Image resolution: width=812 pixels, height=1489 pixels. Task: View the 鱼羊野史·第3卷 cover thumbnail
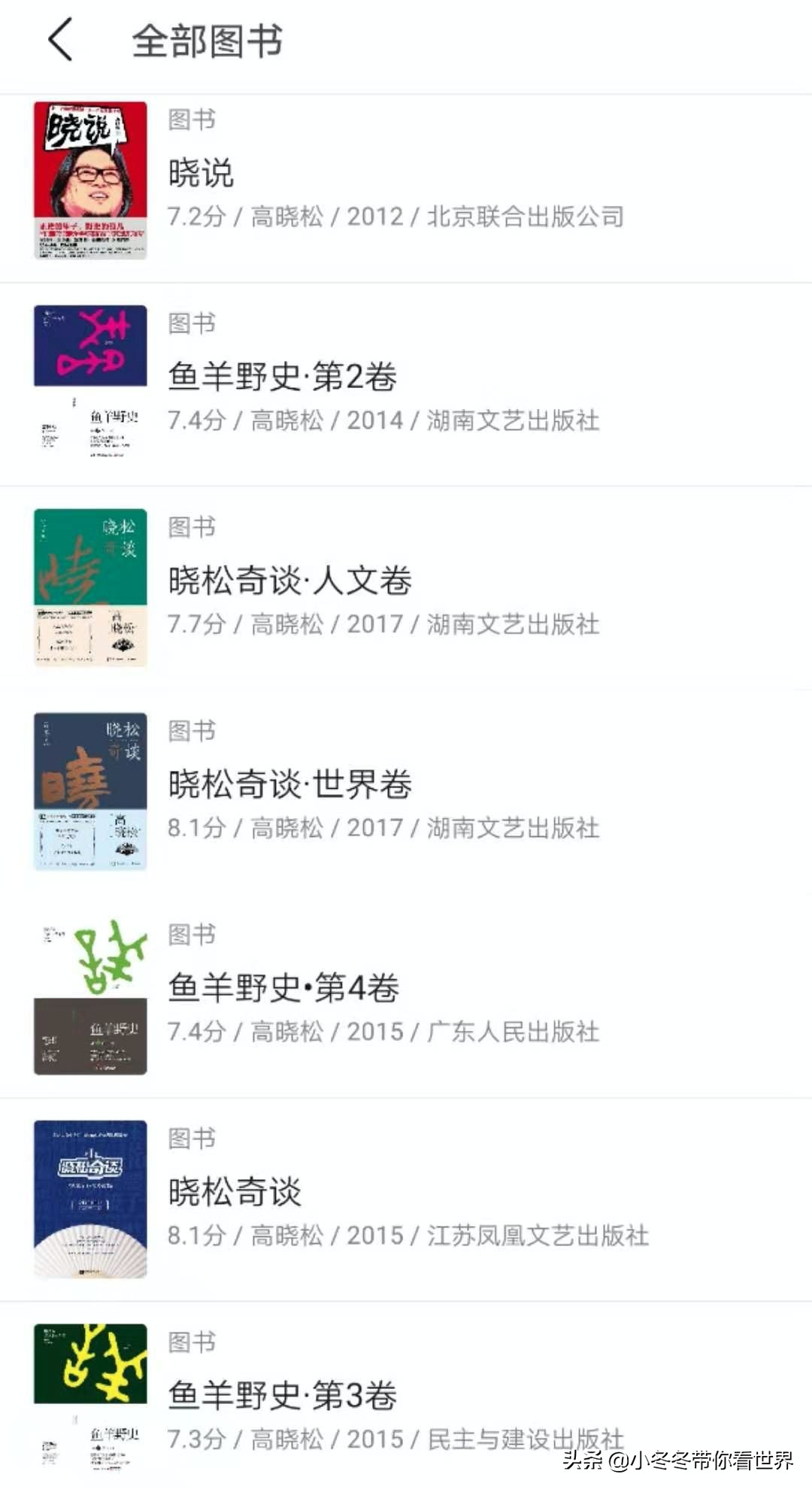click(x=89, y=1399)
